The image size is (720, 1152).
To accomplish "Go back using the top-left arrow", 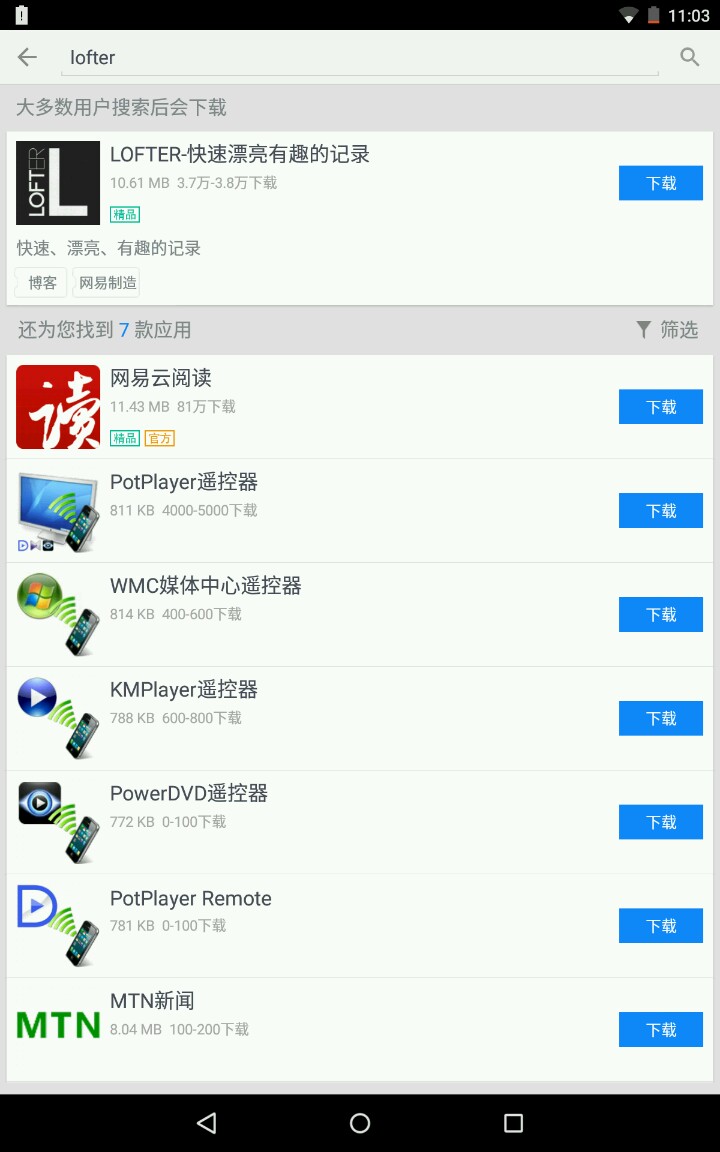I will pyautogui.click(x=27, y=57).
